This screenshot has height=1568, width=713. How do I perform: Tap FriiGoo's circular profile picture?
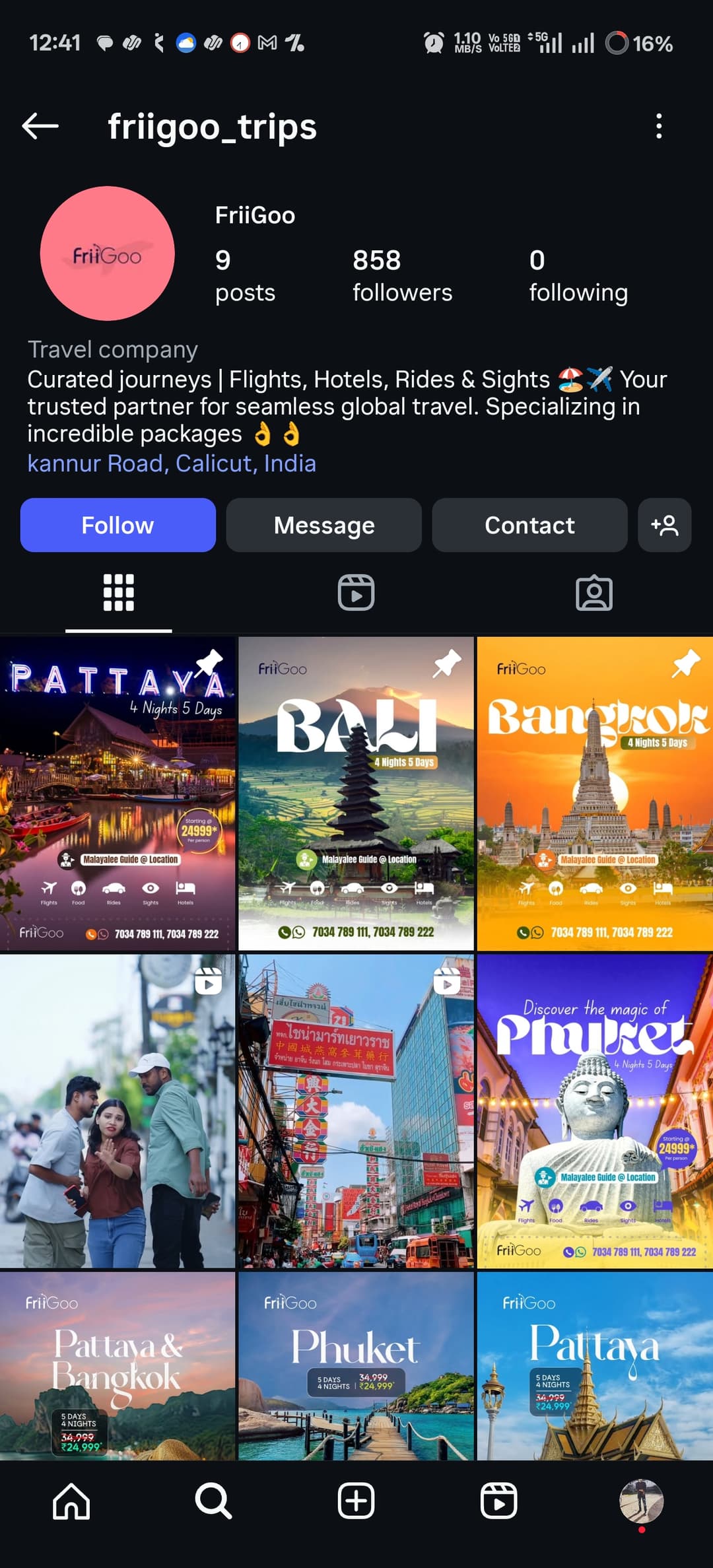pyautogui.click(x=107, y=254)
